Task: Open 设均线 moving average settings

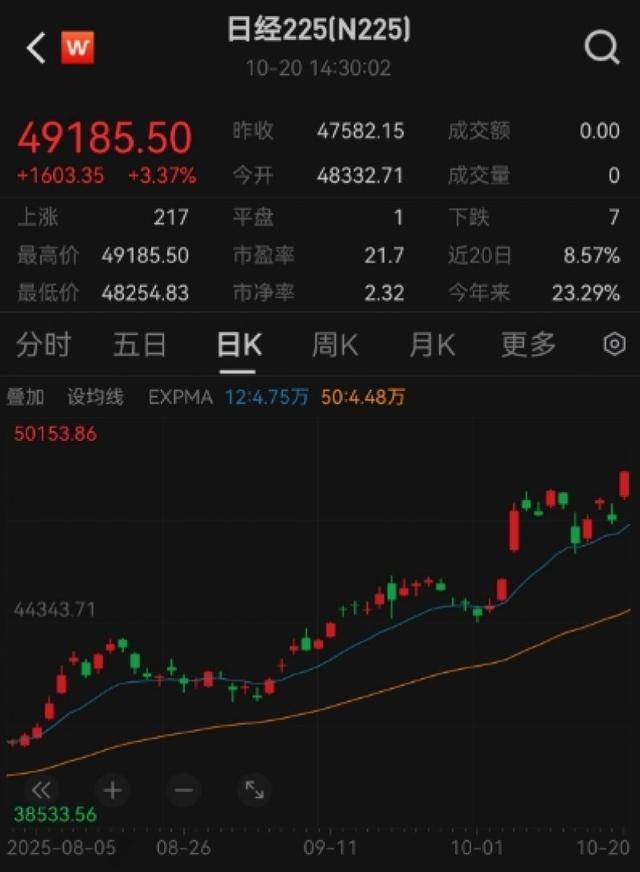Action: (95, 397)
